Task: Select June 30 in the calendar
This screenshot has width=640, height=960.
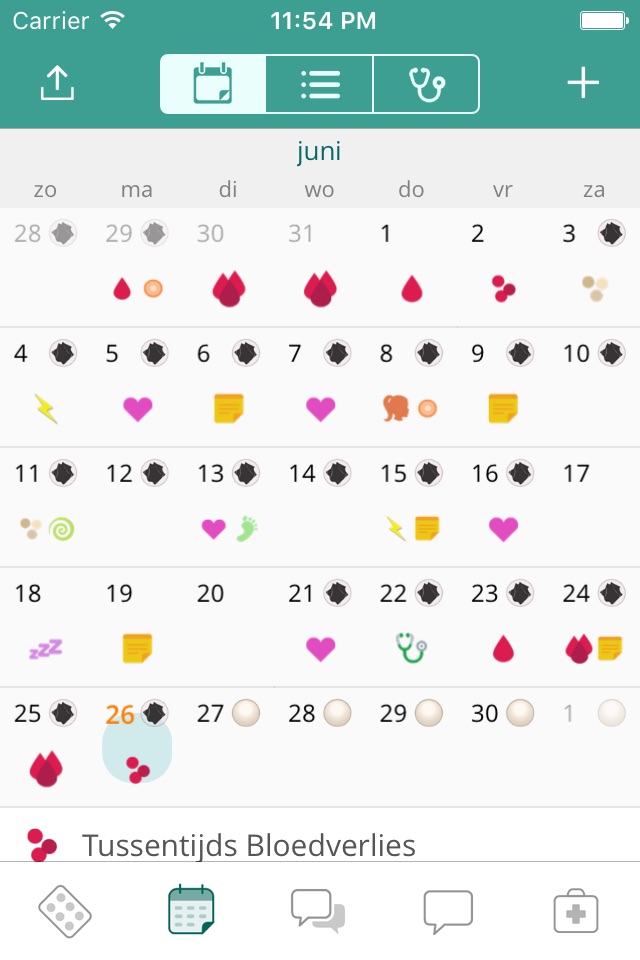Action: pyautogui.click(x=502, y=747)
